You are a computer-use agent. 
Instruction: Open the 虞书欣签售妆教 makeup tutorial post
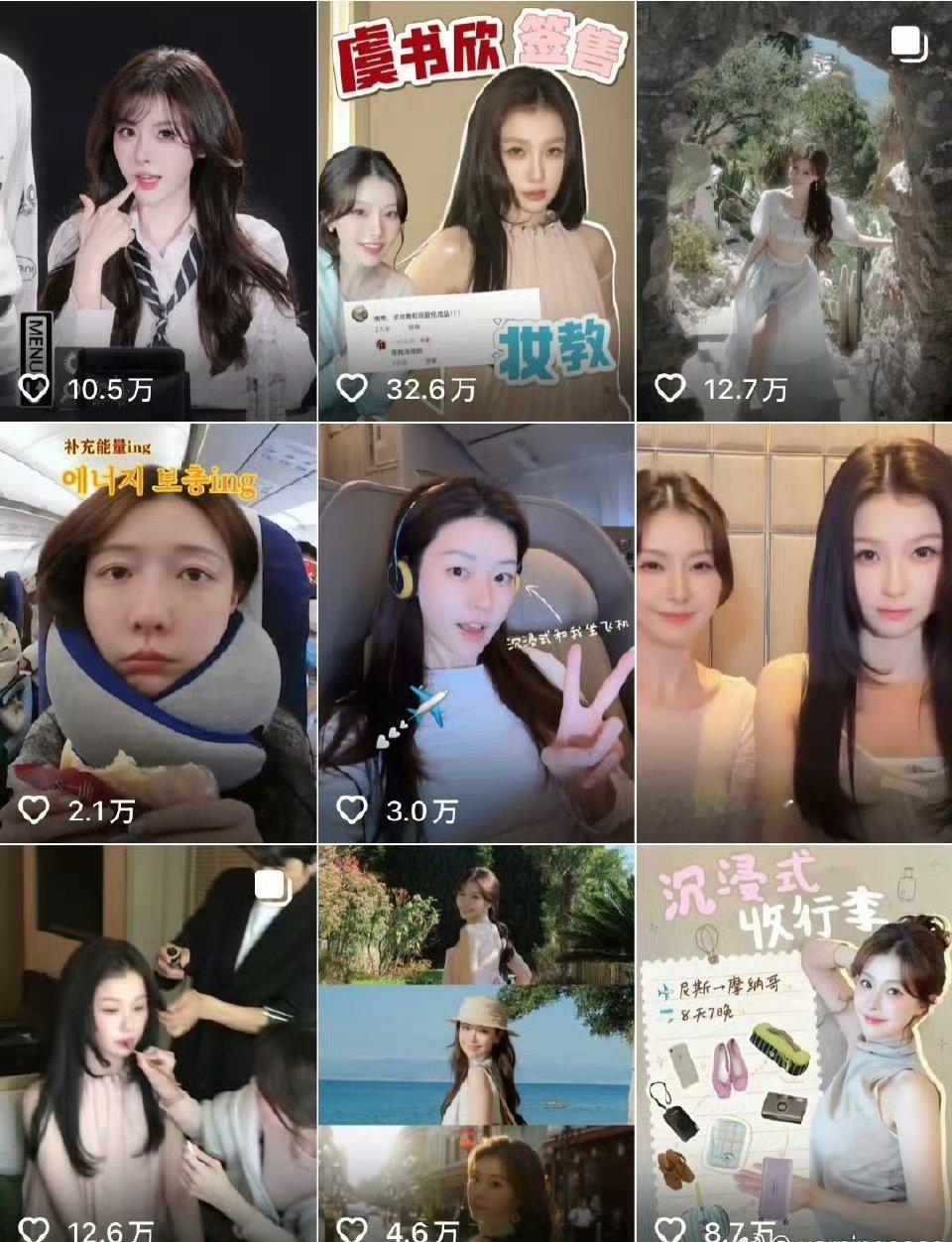(x=476, y=198)
